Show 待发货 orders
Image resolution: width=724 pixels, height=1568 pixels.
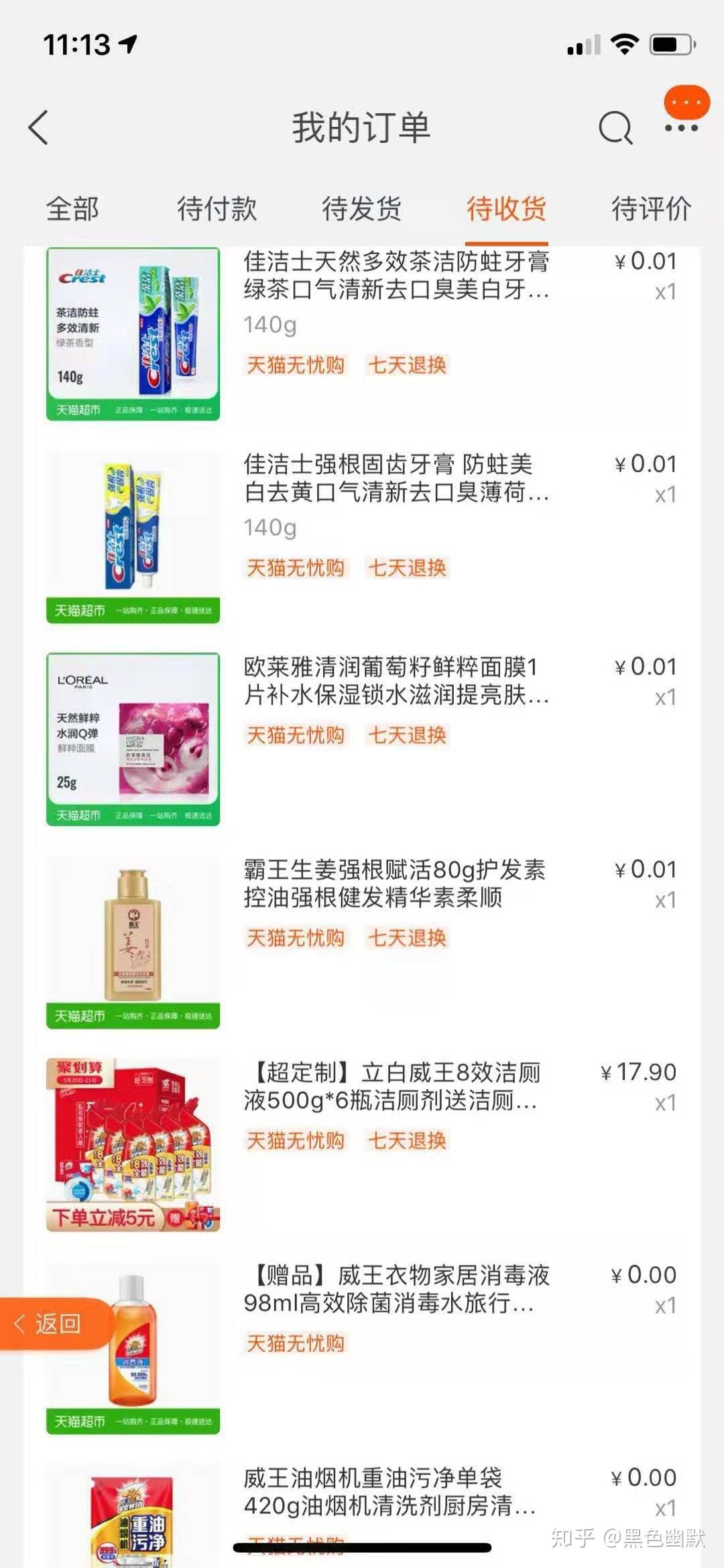pyautogui.click(x=361, y=209)
